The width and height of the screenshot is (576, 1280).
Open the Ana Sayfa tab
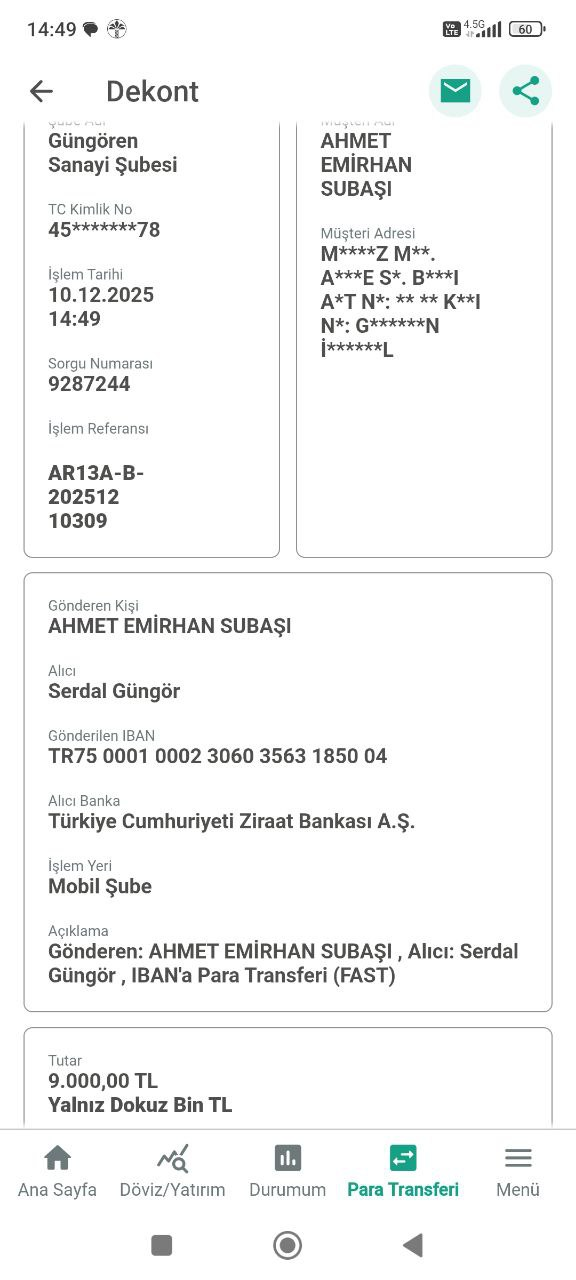point(57,1172)
